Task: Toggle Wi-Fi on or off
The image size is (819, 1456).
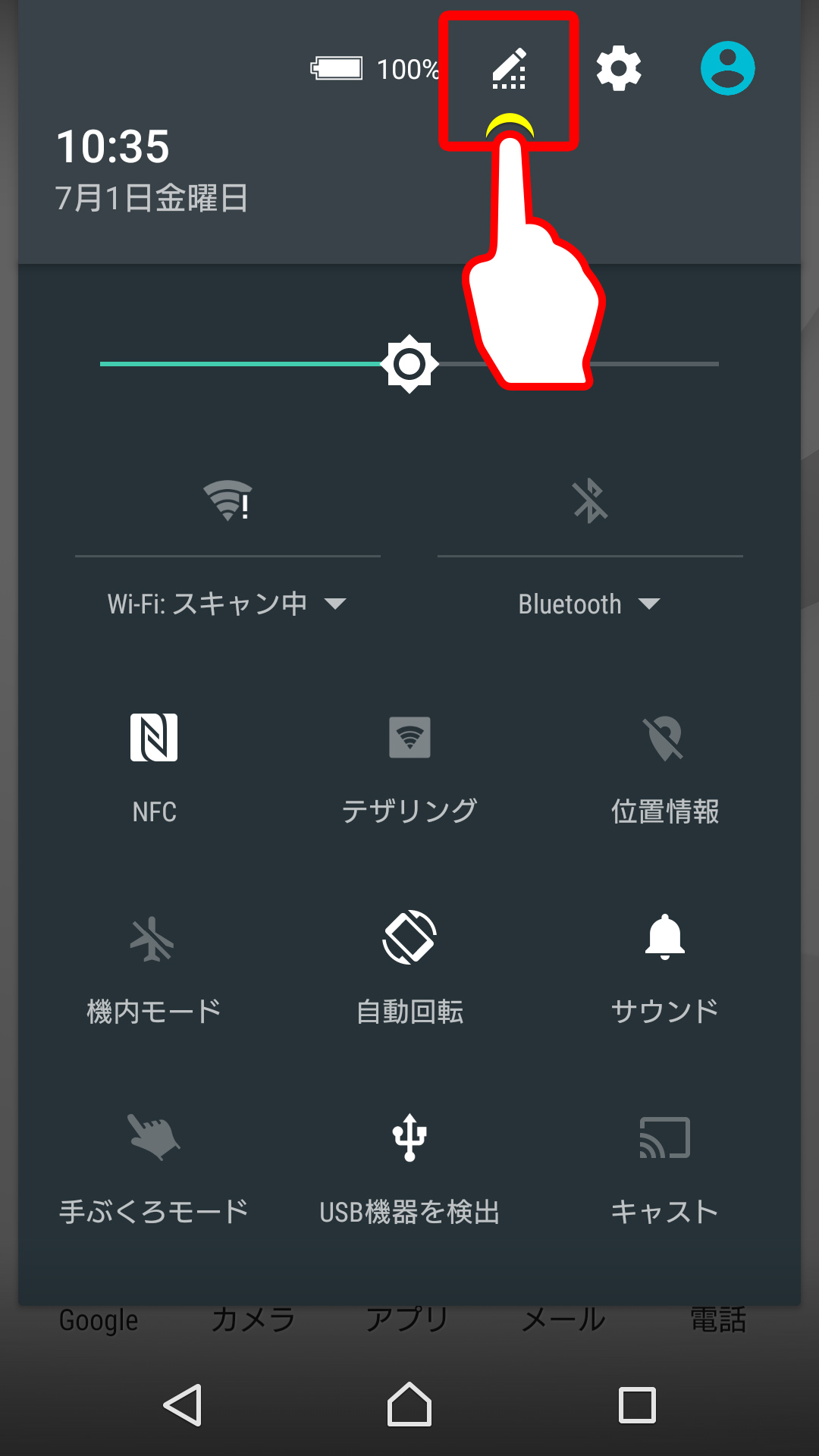Action: point(227,500)
